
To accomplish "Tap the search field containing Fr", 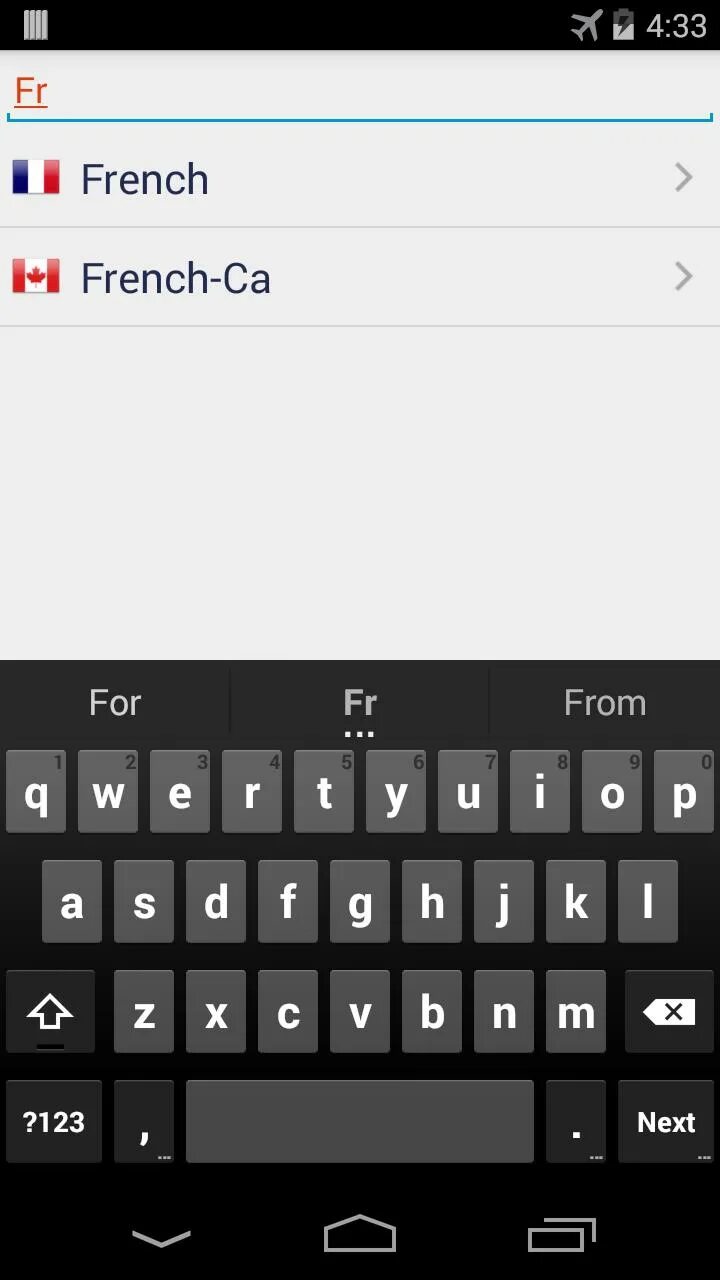I will [x=360, y=91].
